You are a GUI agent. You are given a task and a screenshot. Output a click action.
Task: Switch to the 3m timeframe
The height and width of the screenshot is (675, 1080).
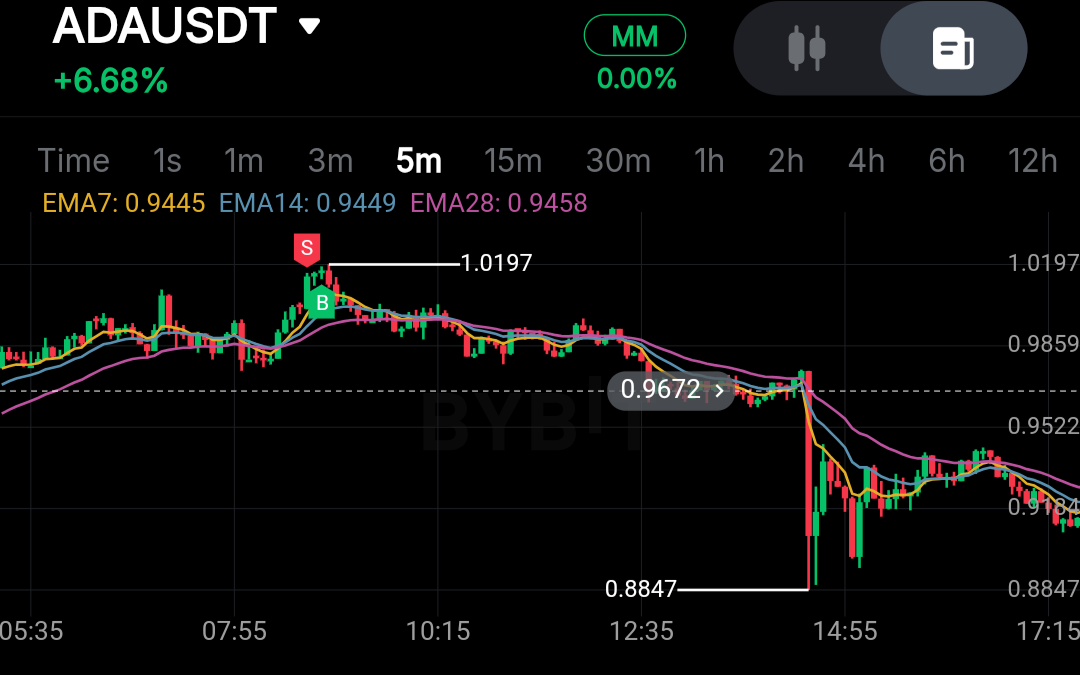330,160
